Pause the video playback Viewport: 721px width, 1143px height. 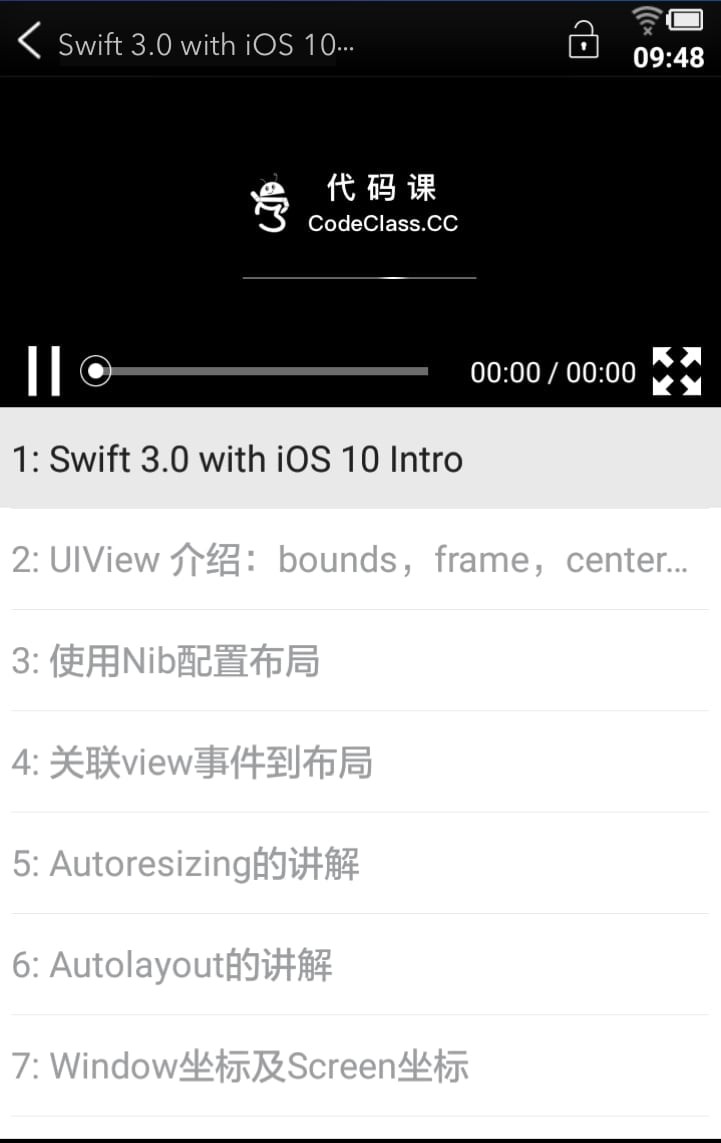(43, 372)
